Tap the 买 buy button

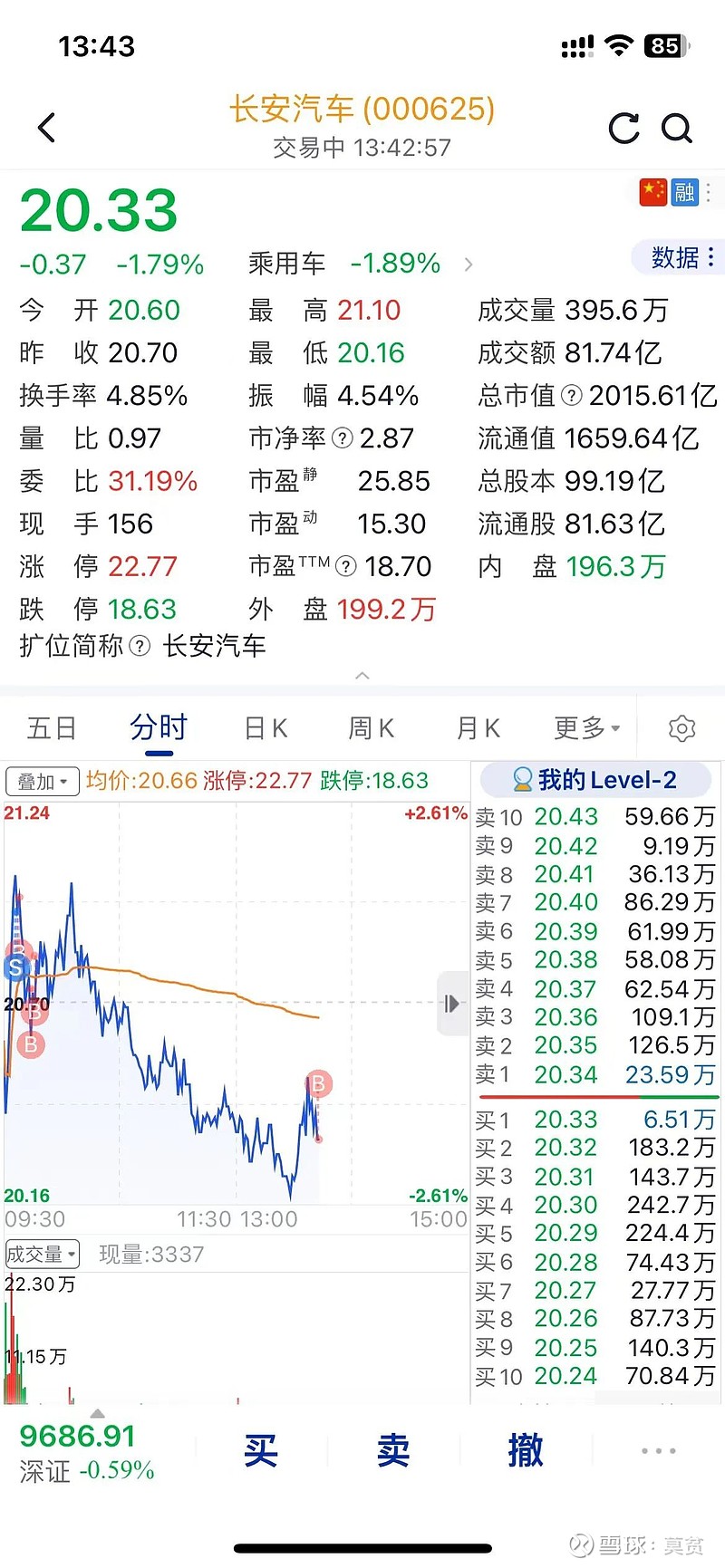click(261, 1450)
